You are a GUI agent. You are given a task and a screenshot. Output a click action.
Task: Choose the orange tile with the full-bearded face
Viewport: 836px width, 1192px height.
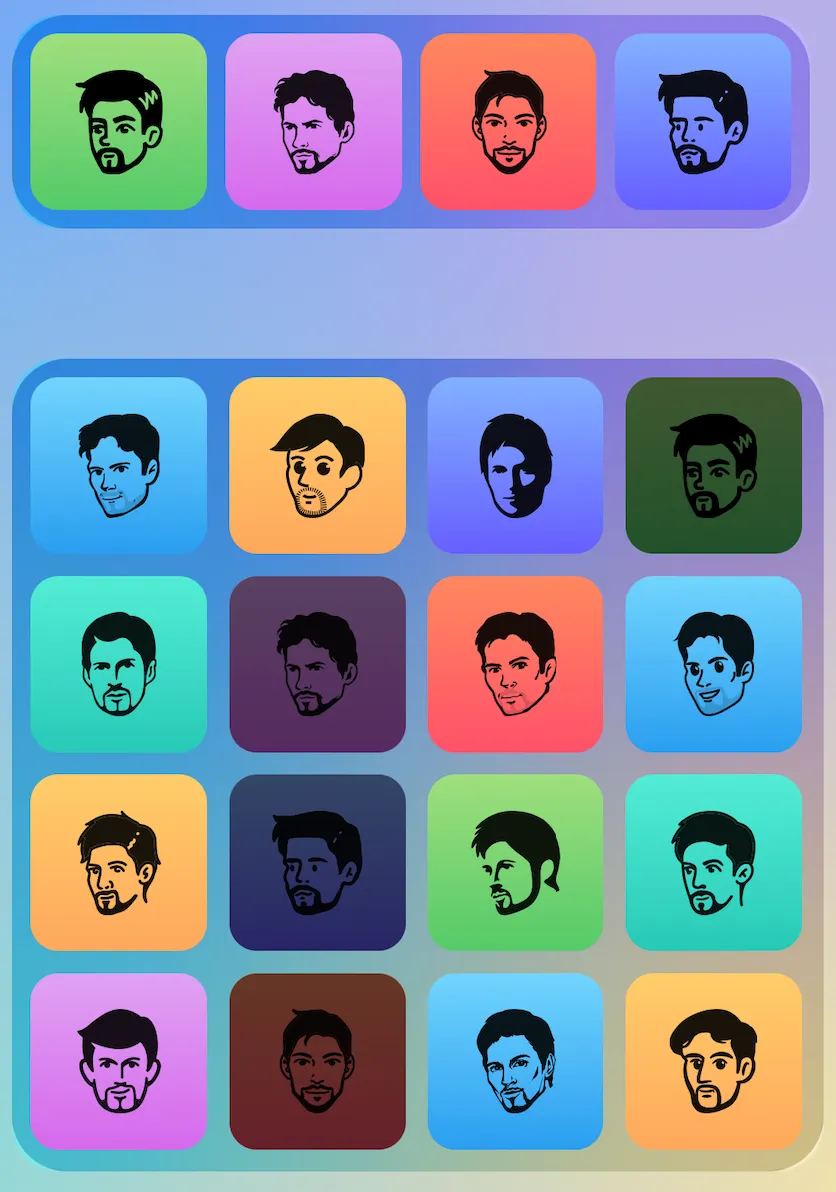[x=118, y=862]
